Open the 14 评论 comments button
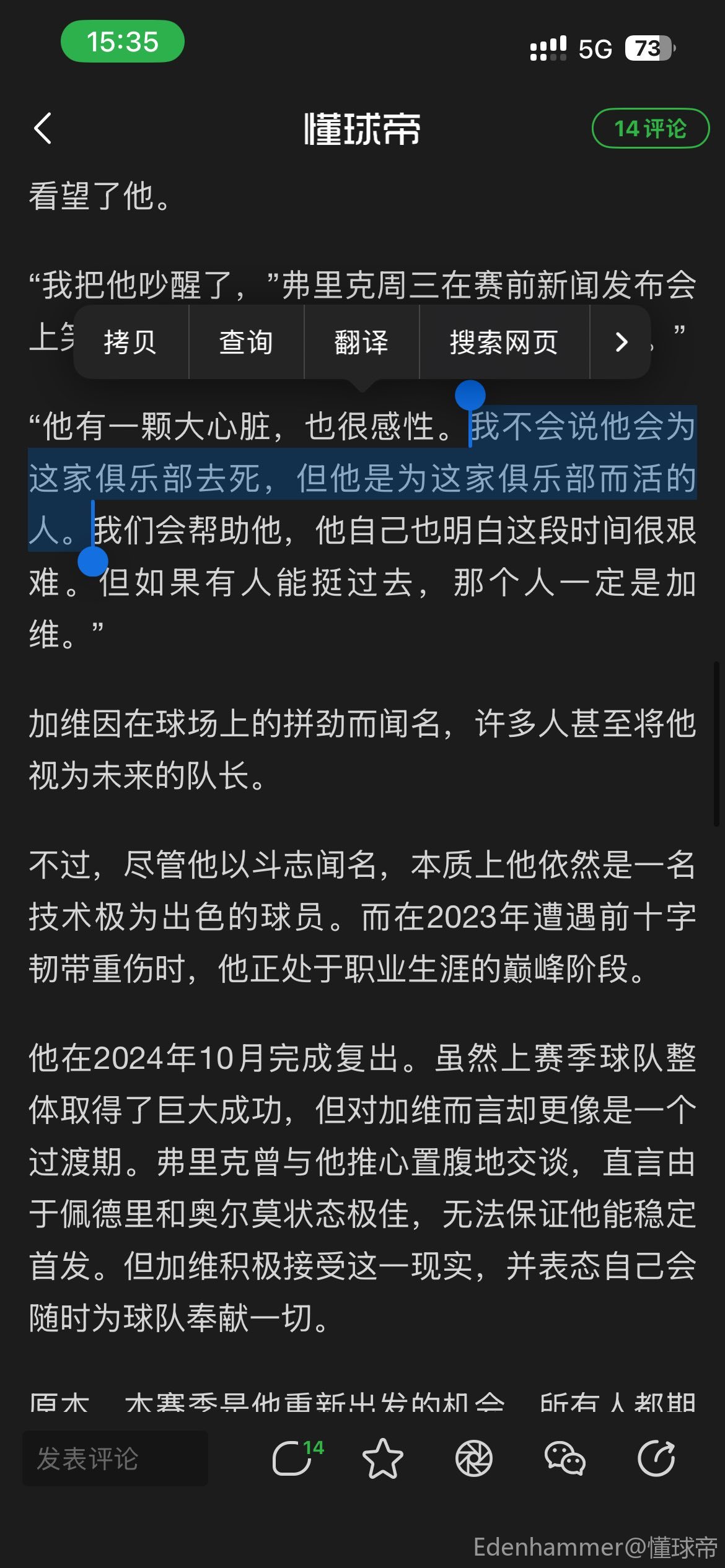Image resolution: width=725 pixels, height=1568 pixels. point(650,128)
